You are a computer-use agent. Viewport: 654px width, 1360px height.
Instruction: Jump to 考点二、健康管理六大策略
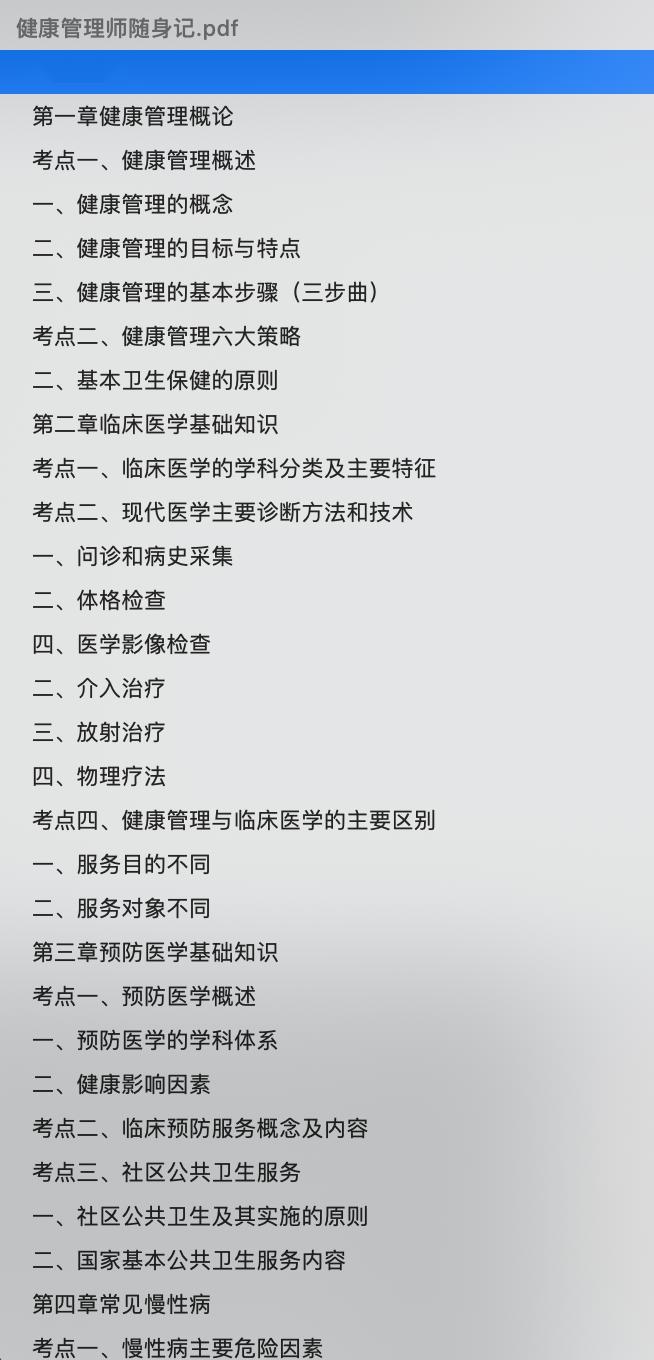[166, 336]
